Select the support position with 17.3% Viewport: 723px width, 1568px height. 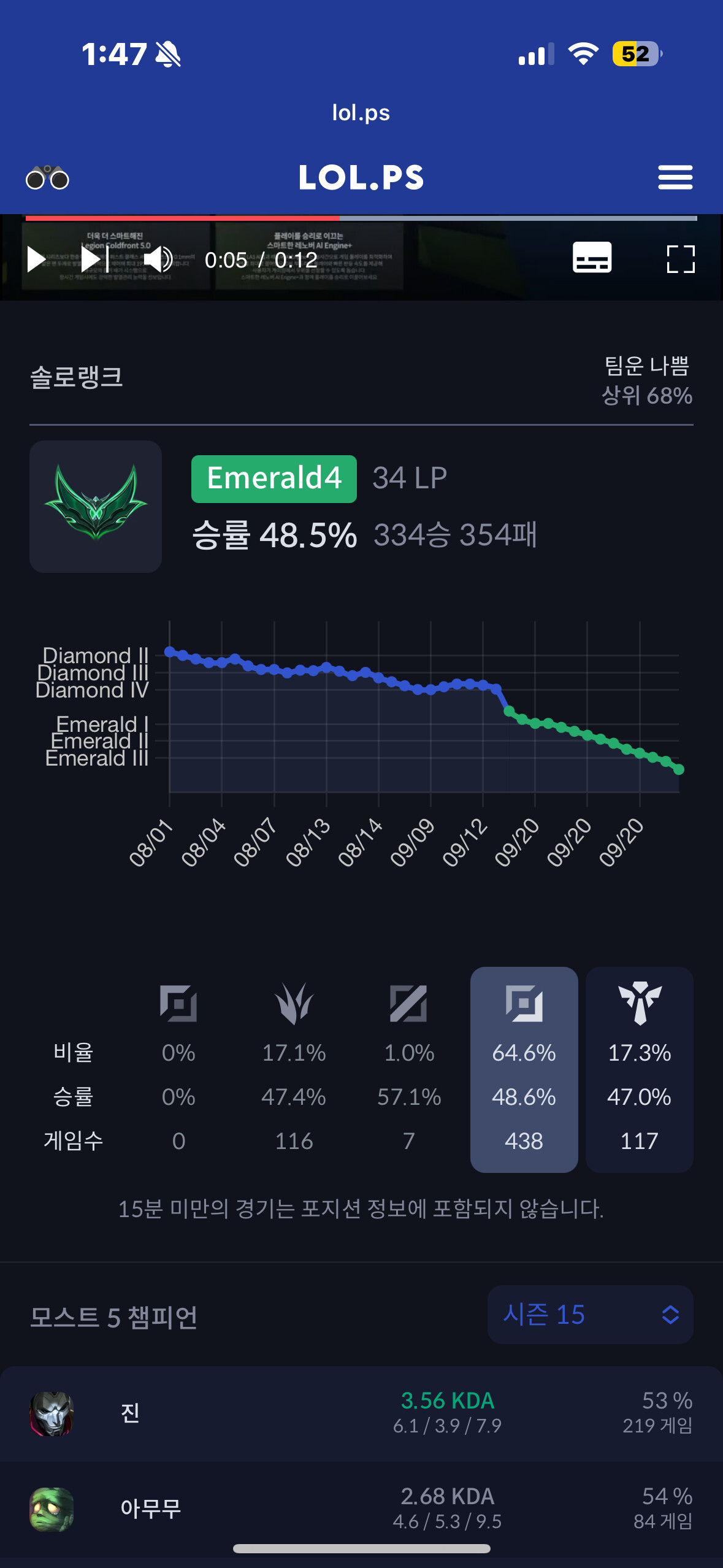point(639,1069)
